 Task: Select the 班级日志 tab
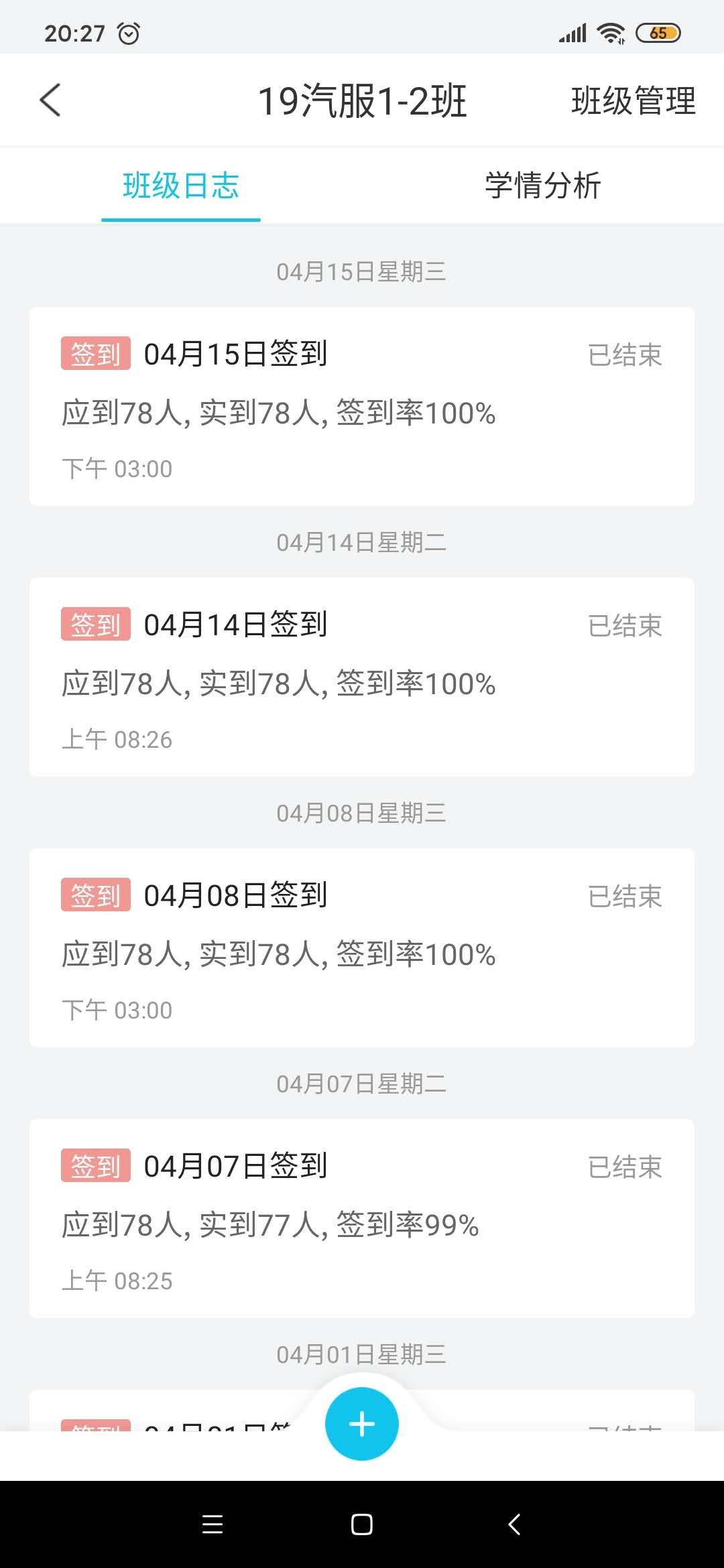click(x=181, y=186)
